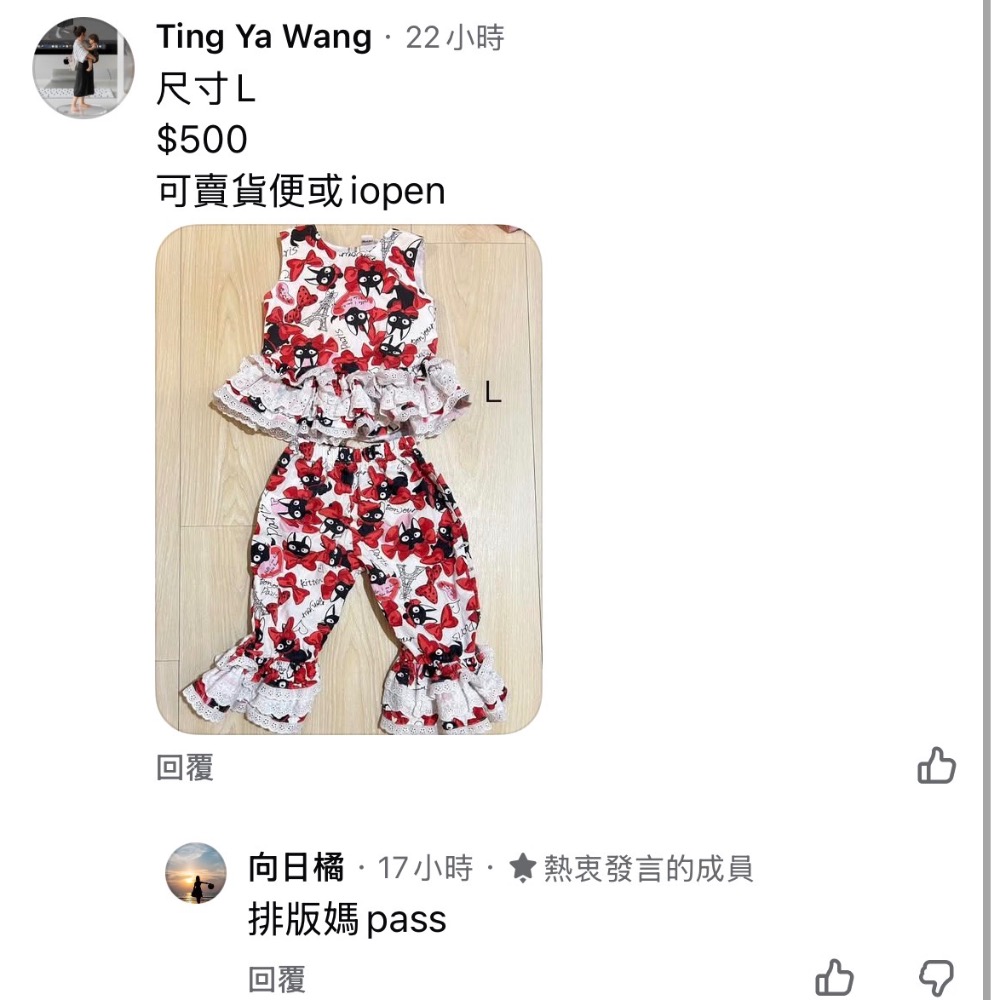Open 向日橘's profile picture

coord(196,873)
